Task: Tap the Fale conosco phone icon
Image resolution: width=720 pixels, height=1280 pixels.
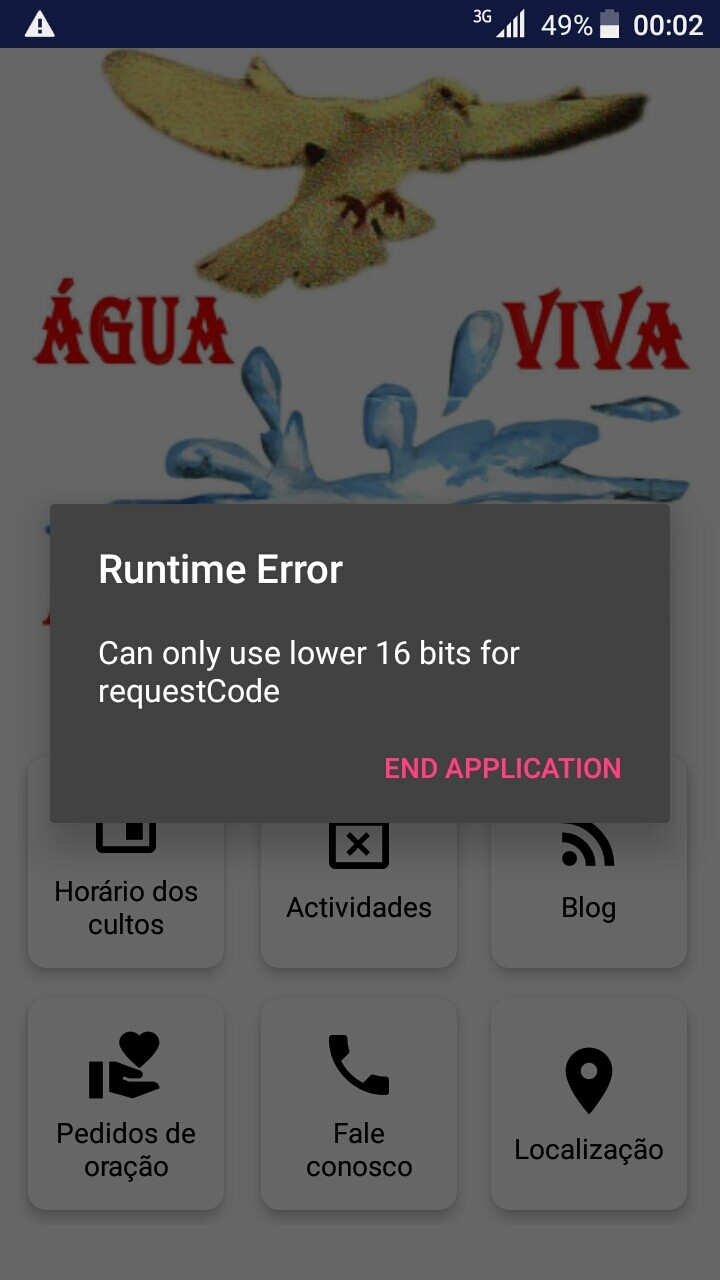Action: tap(359, 1063)
